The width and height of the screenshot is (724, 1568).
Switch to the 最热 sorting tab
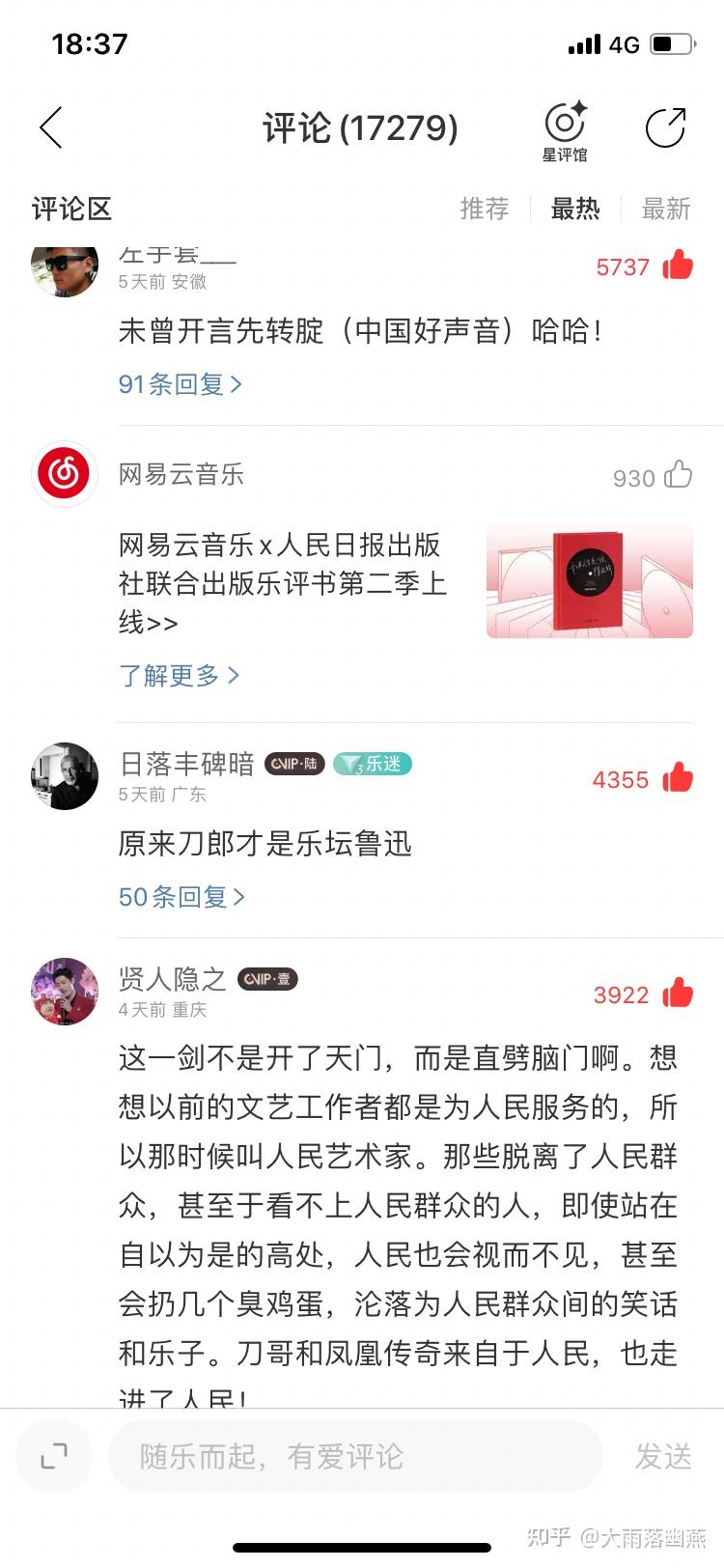pos(575,209)
